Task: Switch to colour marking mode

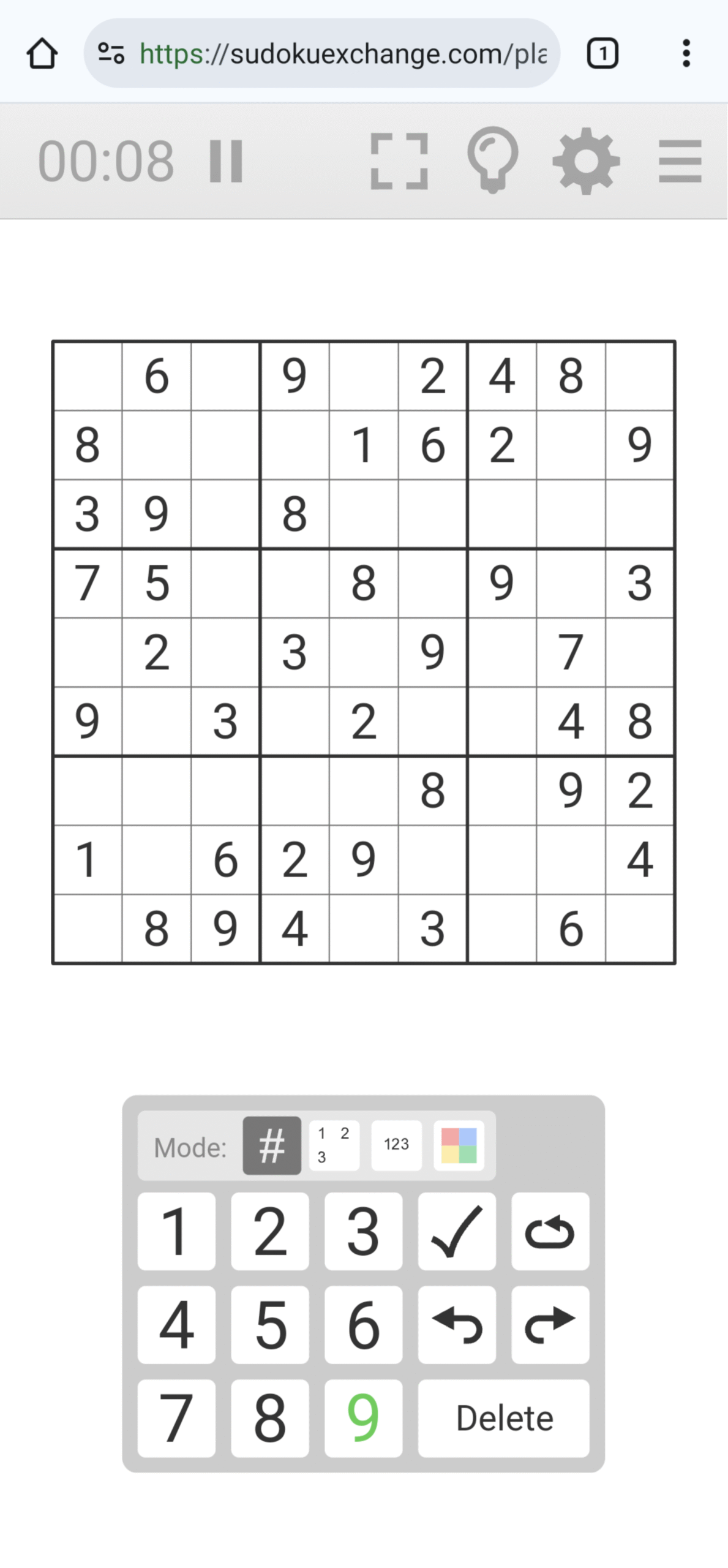Action: coord(459,1145)
